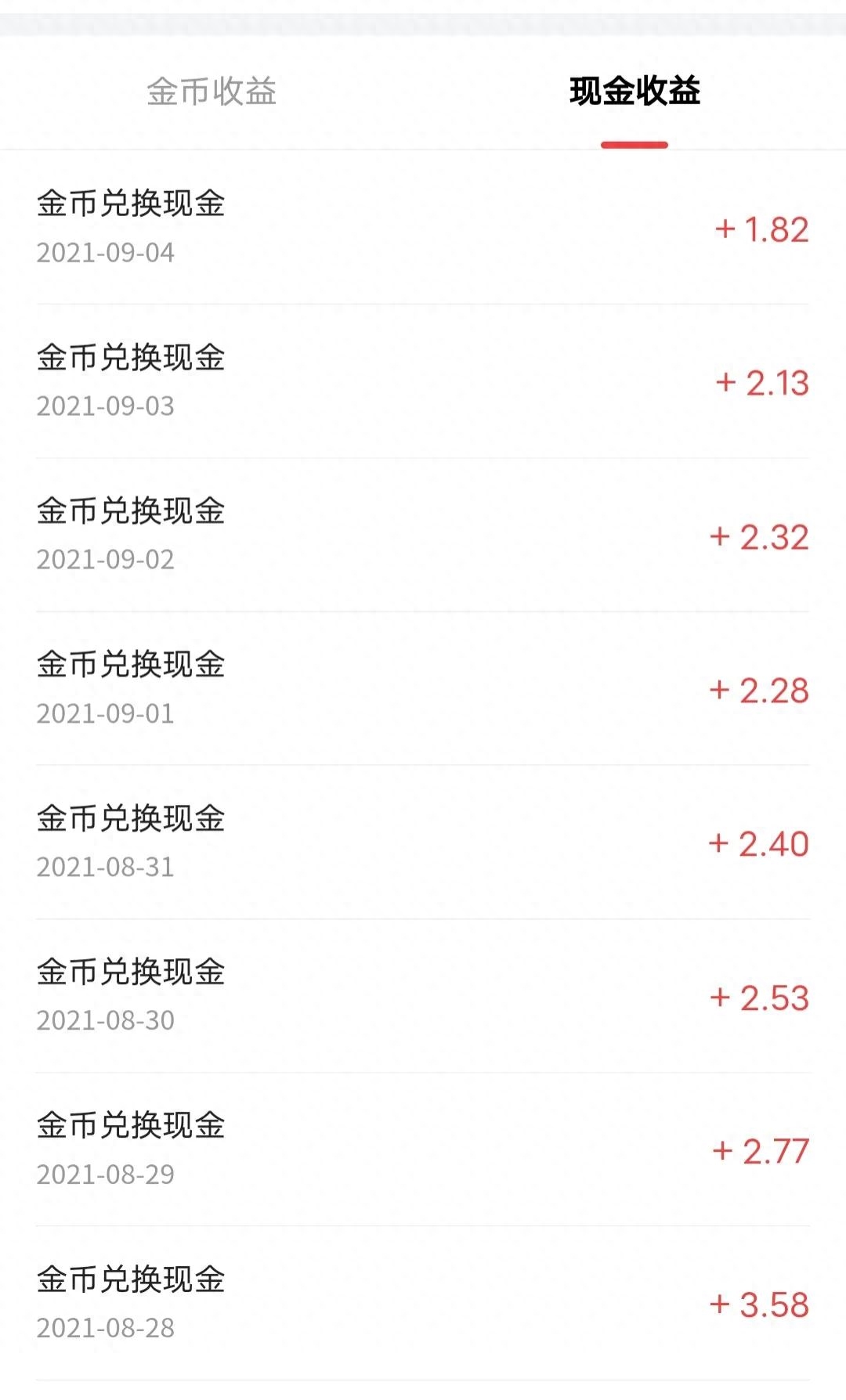Screen dimensions: 846x1400
Task: Switch to the 金币收益 tab
Action: point(211,92)
